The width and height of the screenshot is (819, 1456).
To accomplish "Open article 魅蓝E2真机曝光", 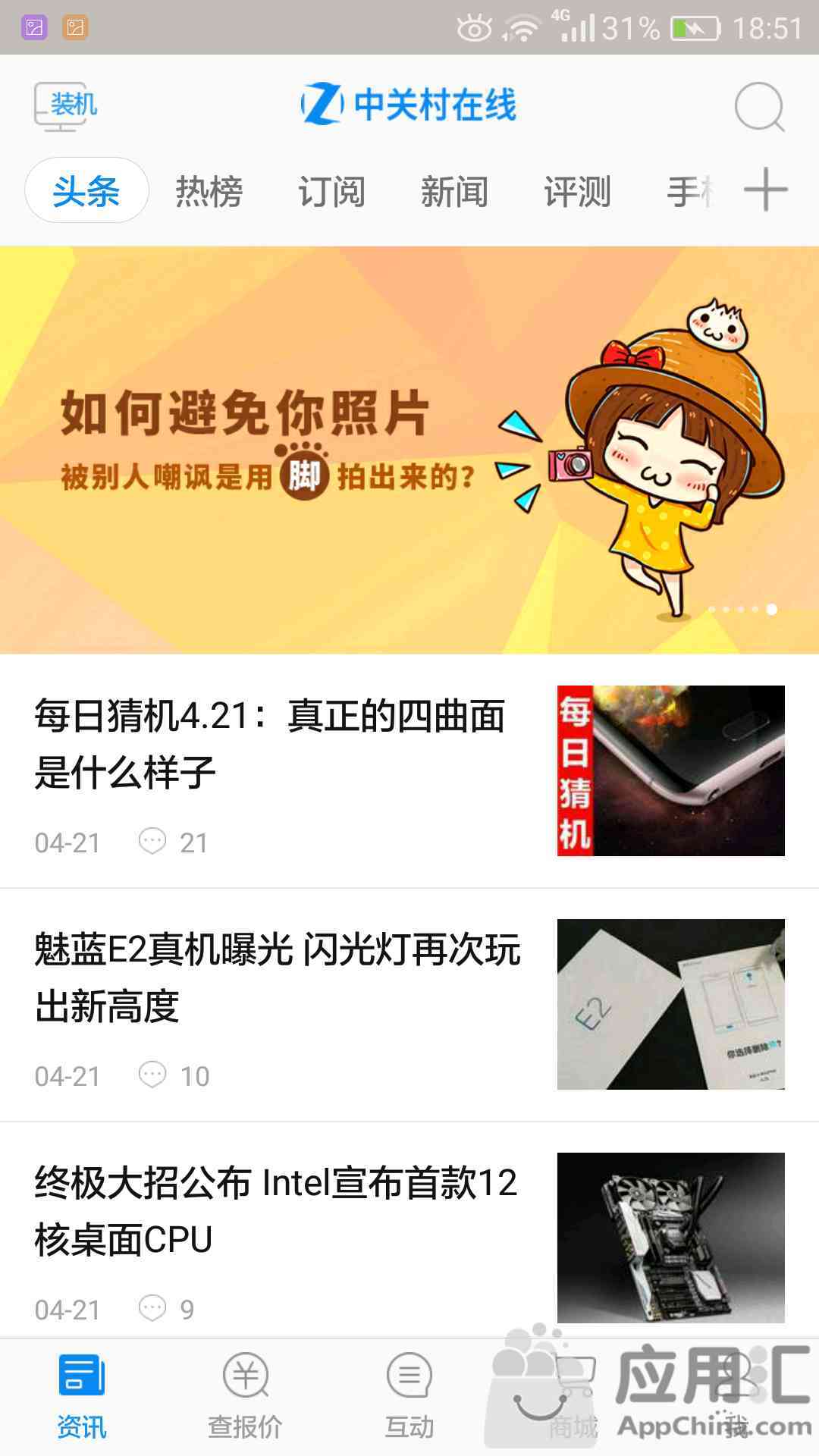I will coord(277,977).
